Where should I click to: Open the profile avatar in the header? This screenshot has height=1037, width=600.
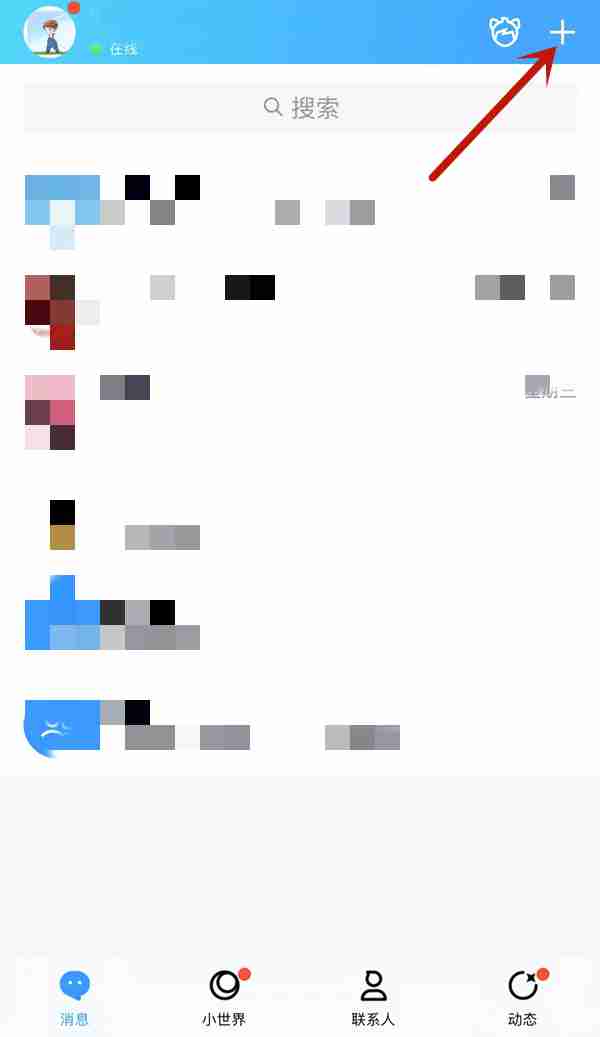(x=49, y=32)
